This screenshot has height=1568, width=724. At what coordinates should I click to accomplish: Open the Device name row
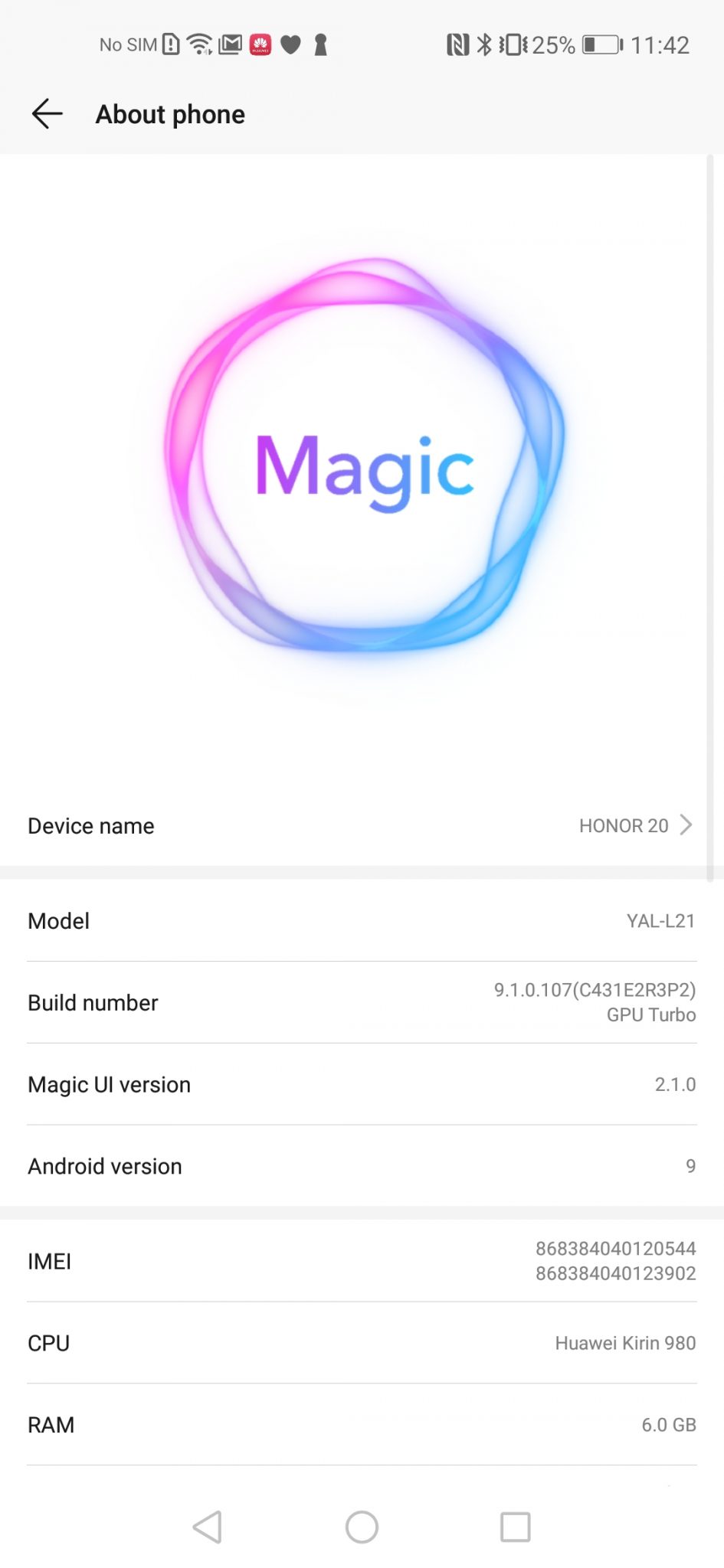(x=362, y=825)
